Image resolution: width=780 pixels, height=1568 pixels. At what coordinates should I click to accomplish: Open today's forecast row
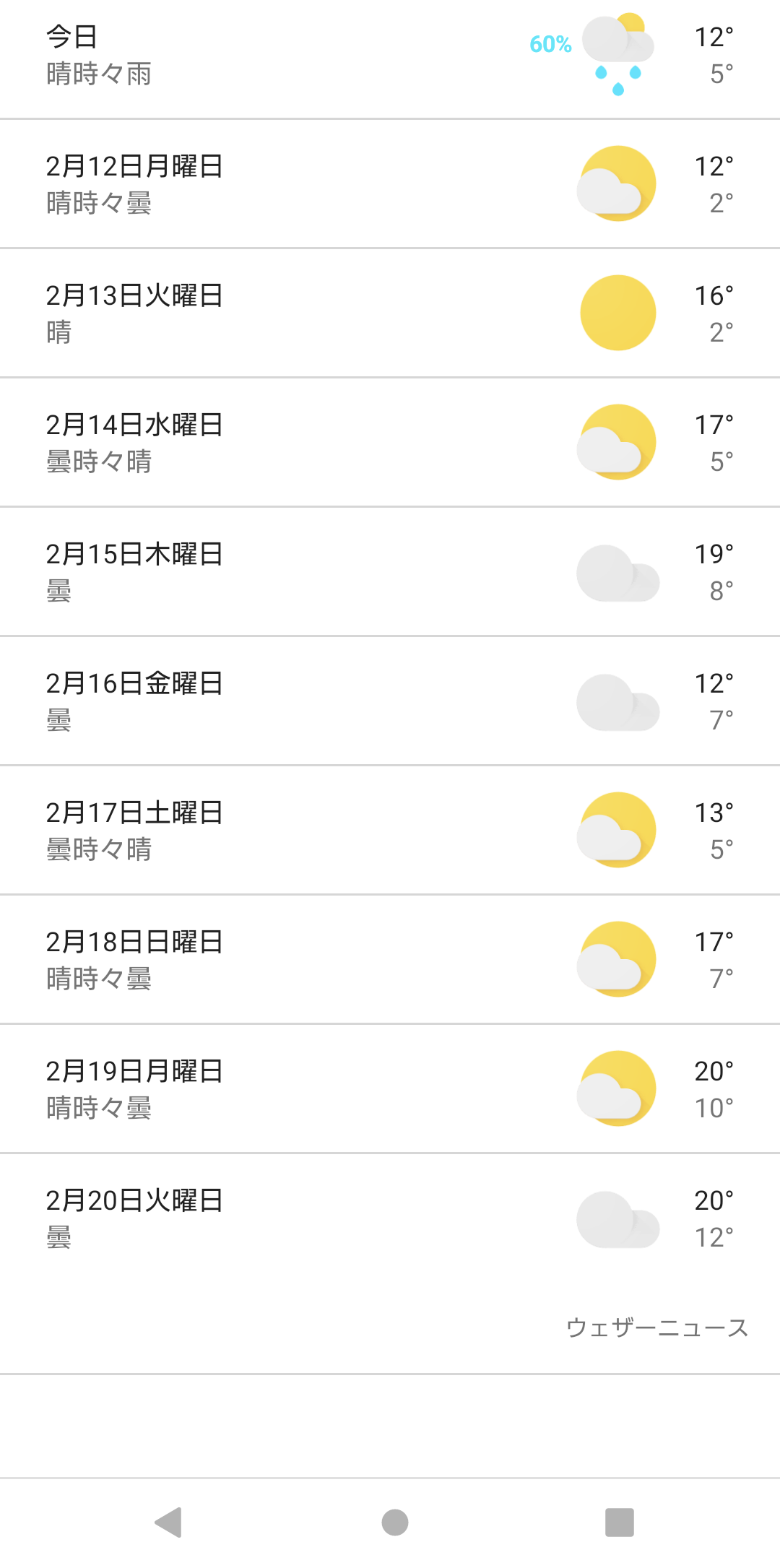click(x=390, y=56)
